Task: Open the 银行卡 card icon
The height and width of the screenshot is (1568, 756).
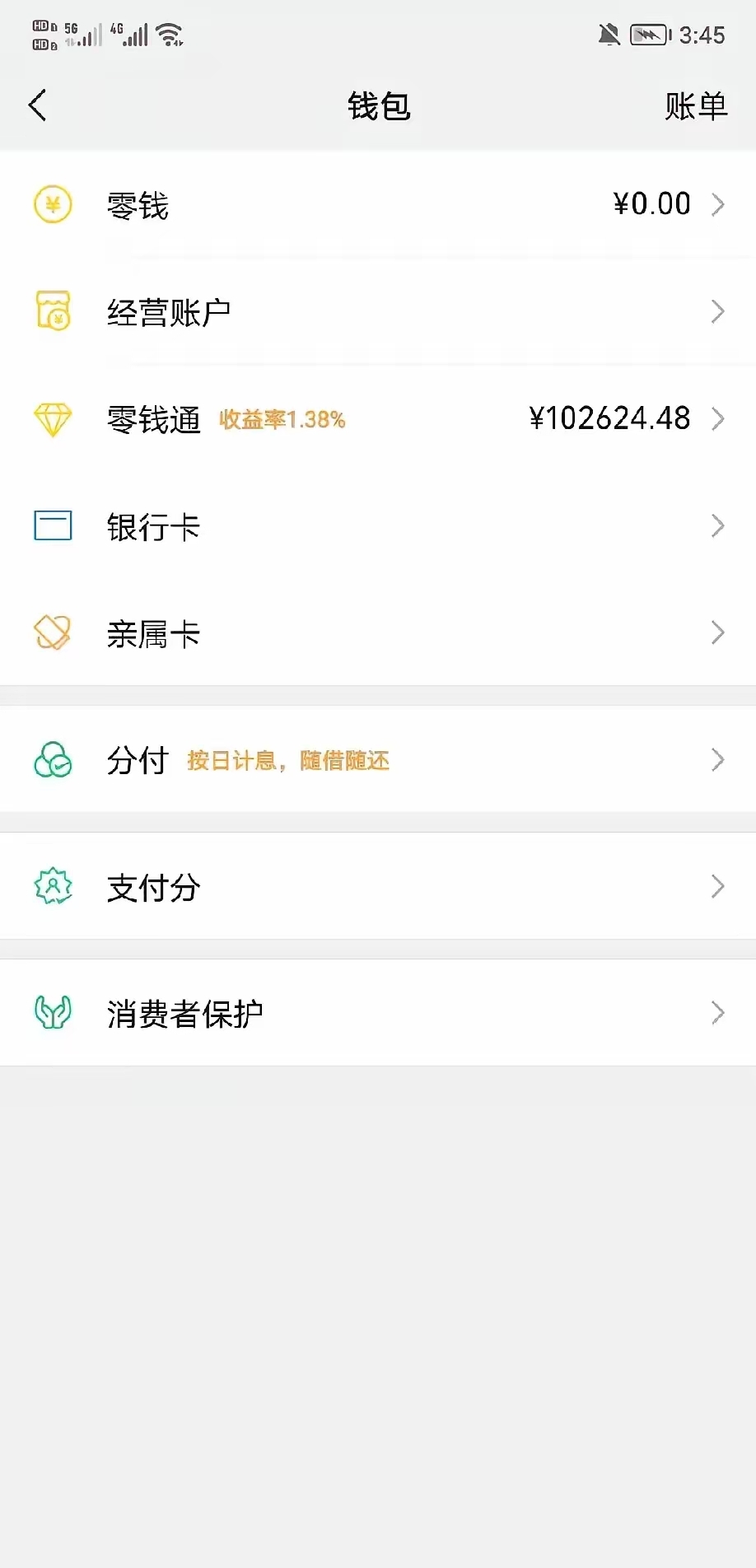Action: [x=53, y=525]
